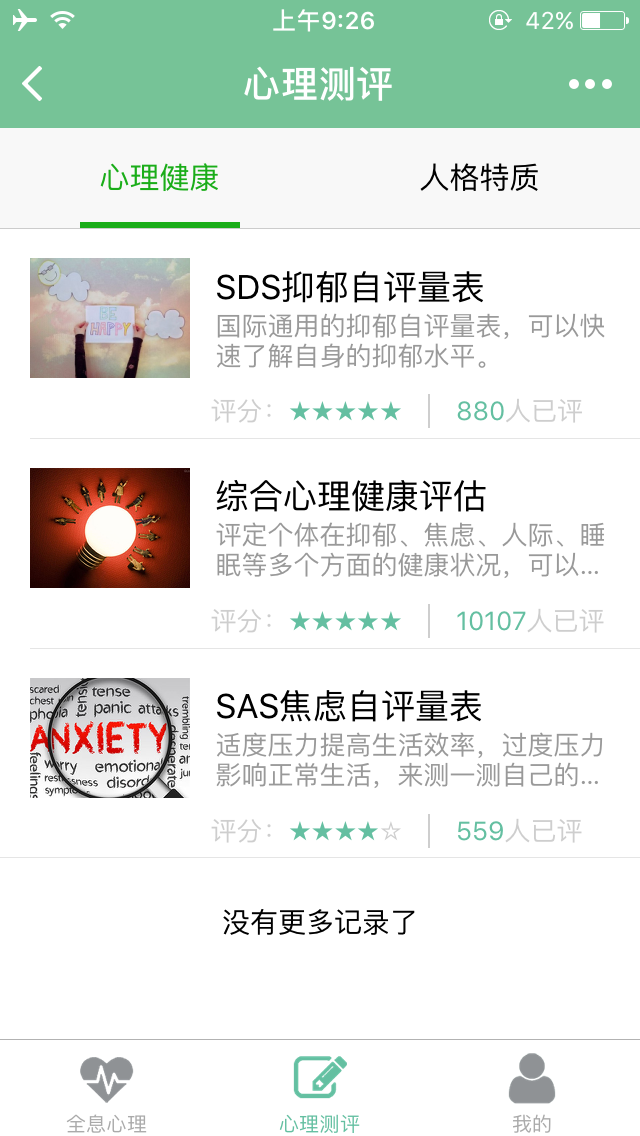
Task: Open the SDS抑郁自评量表 test
Action: pyautogui.click(x=350, y=288)
